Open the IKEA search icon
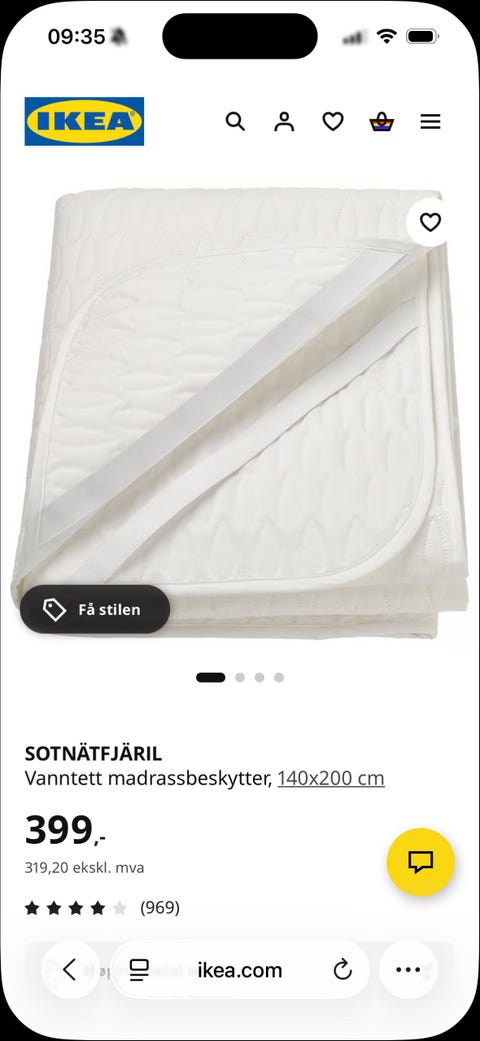This screenshot has height=1041, width=480. [x=235, y=121]
